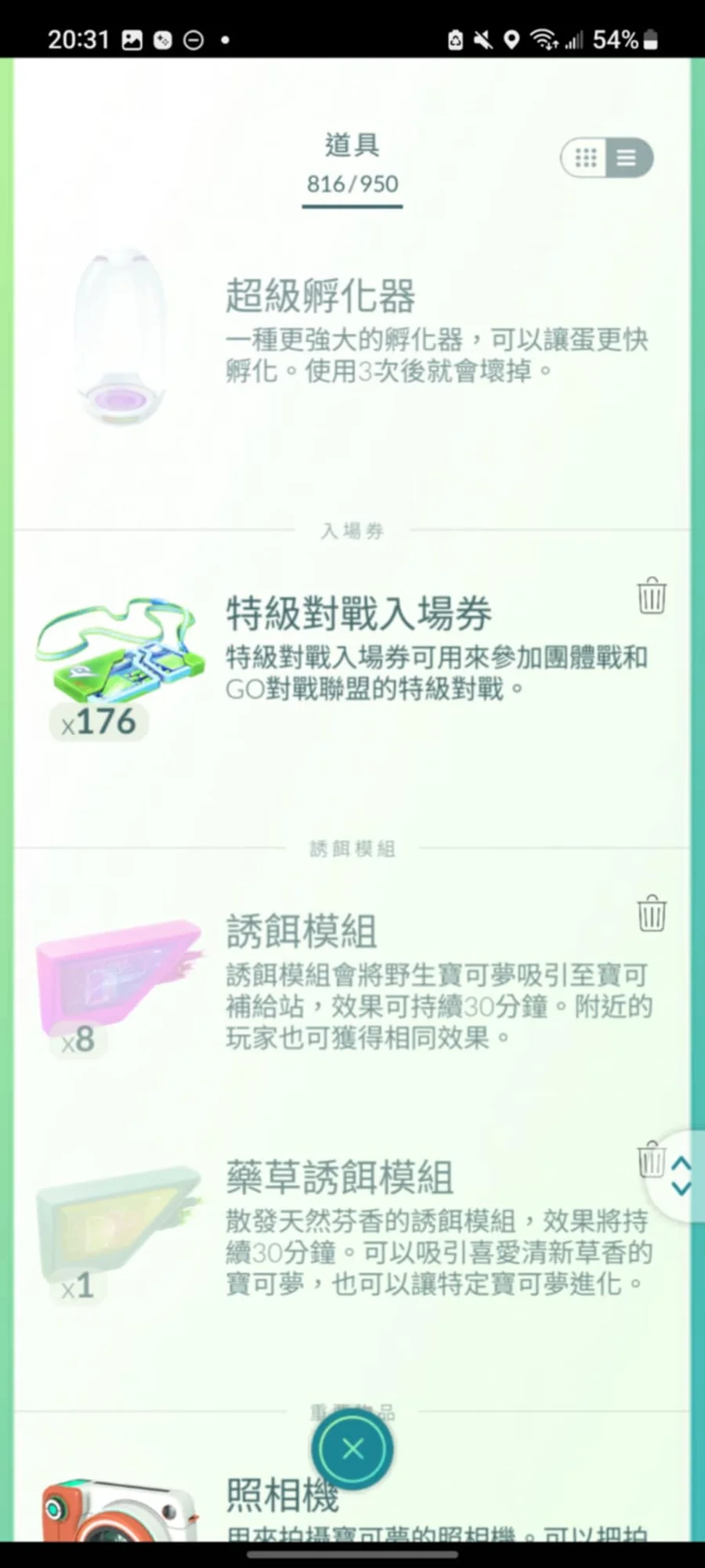This screenshot has height=1568, width=705.
Task: Switch to grid view layout
Action: (x=586, y=158)
